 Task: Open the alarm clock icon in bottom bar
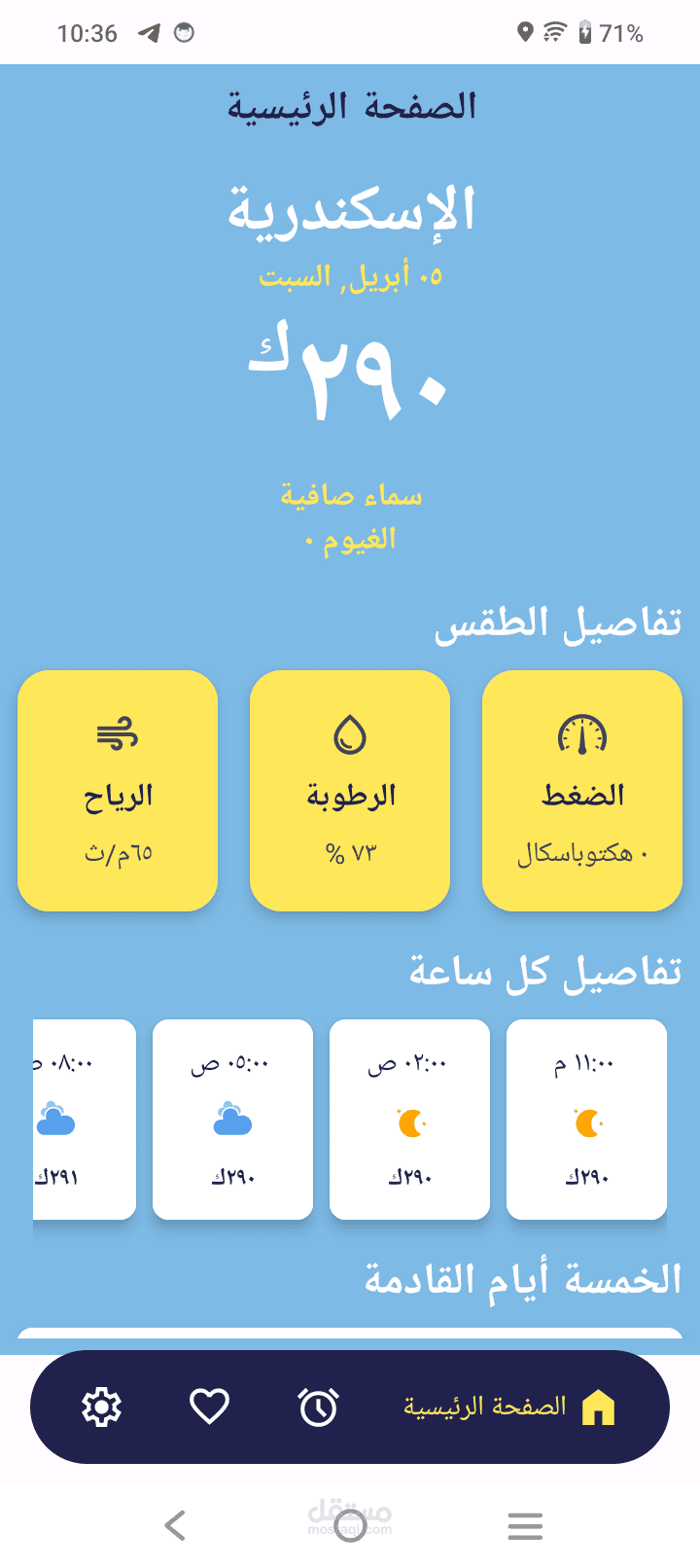(x=319, y=1405)
